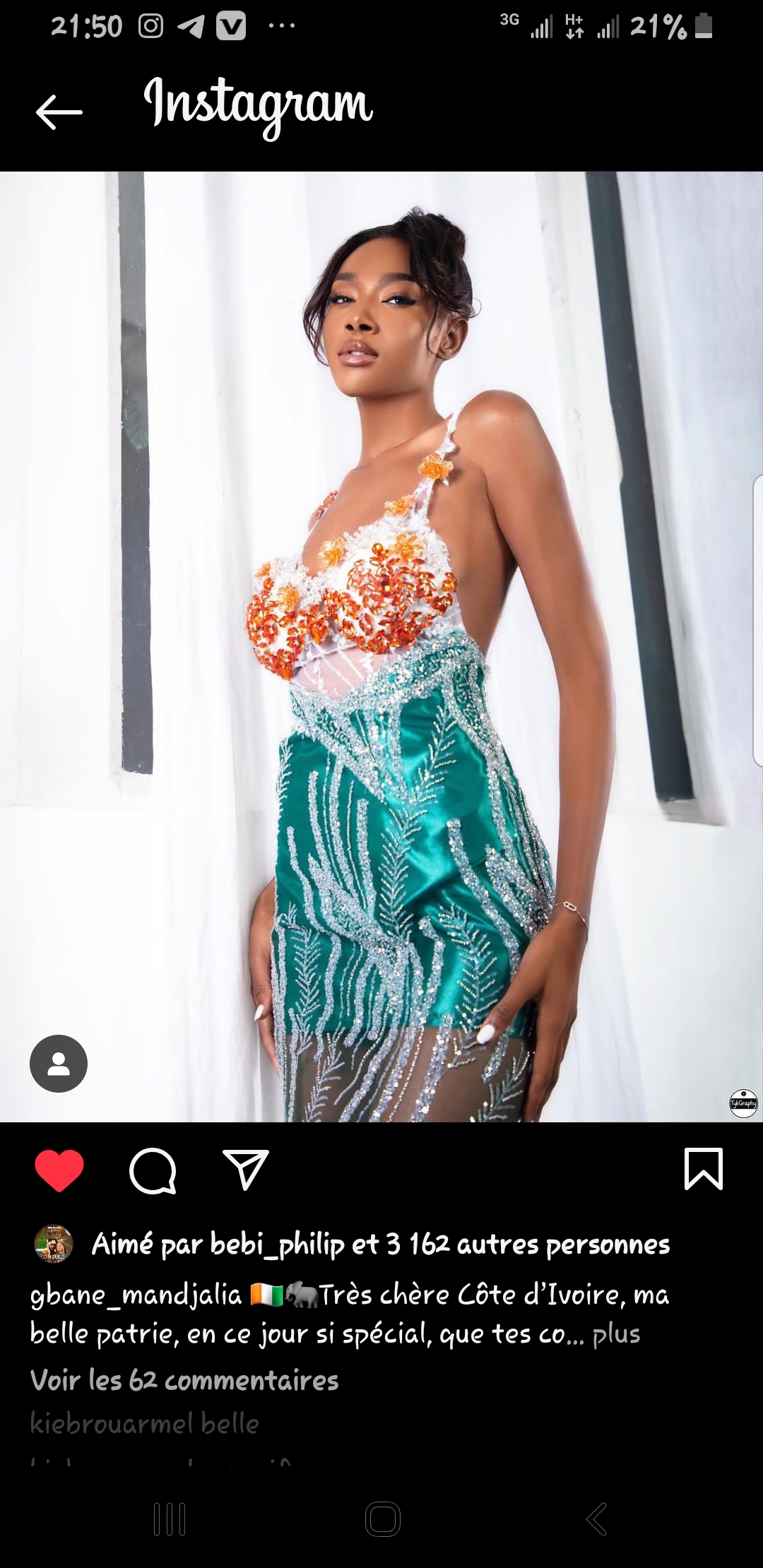
Task: Expand caption with "plus"
Action: pos(616,1334)
